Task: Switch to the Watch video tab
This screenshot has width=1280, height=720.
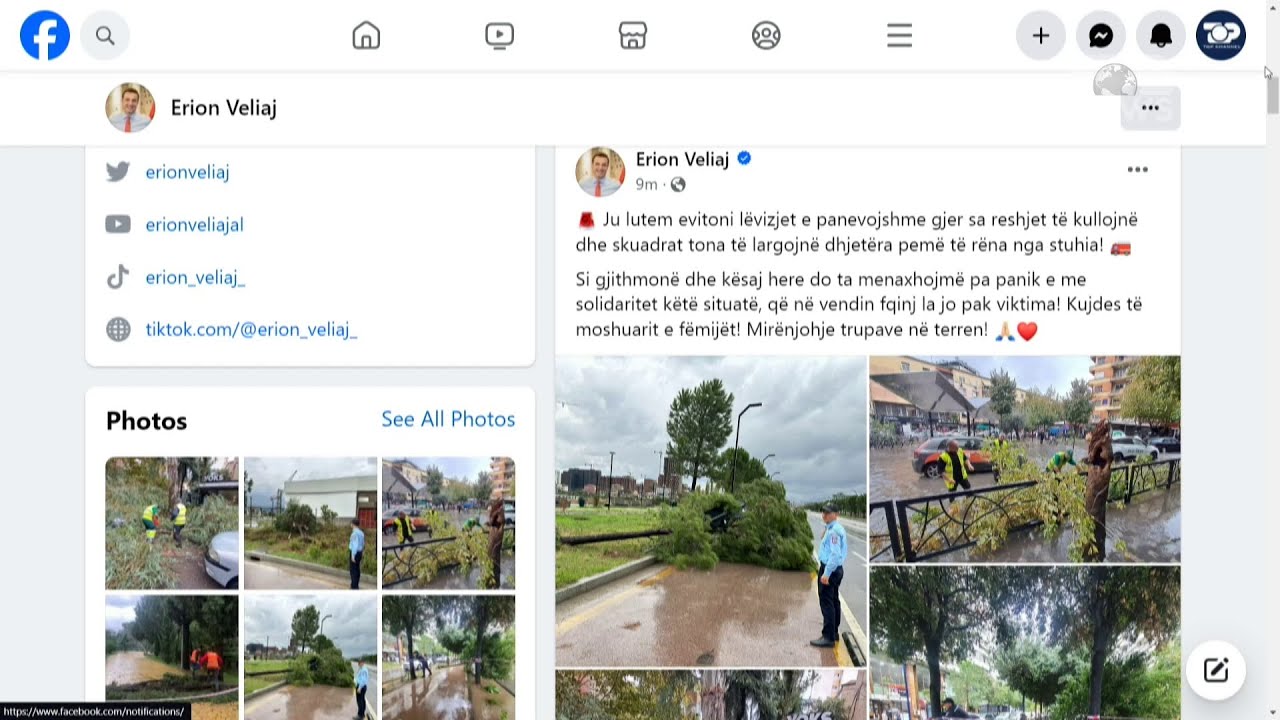Action: coord(499,36)
